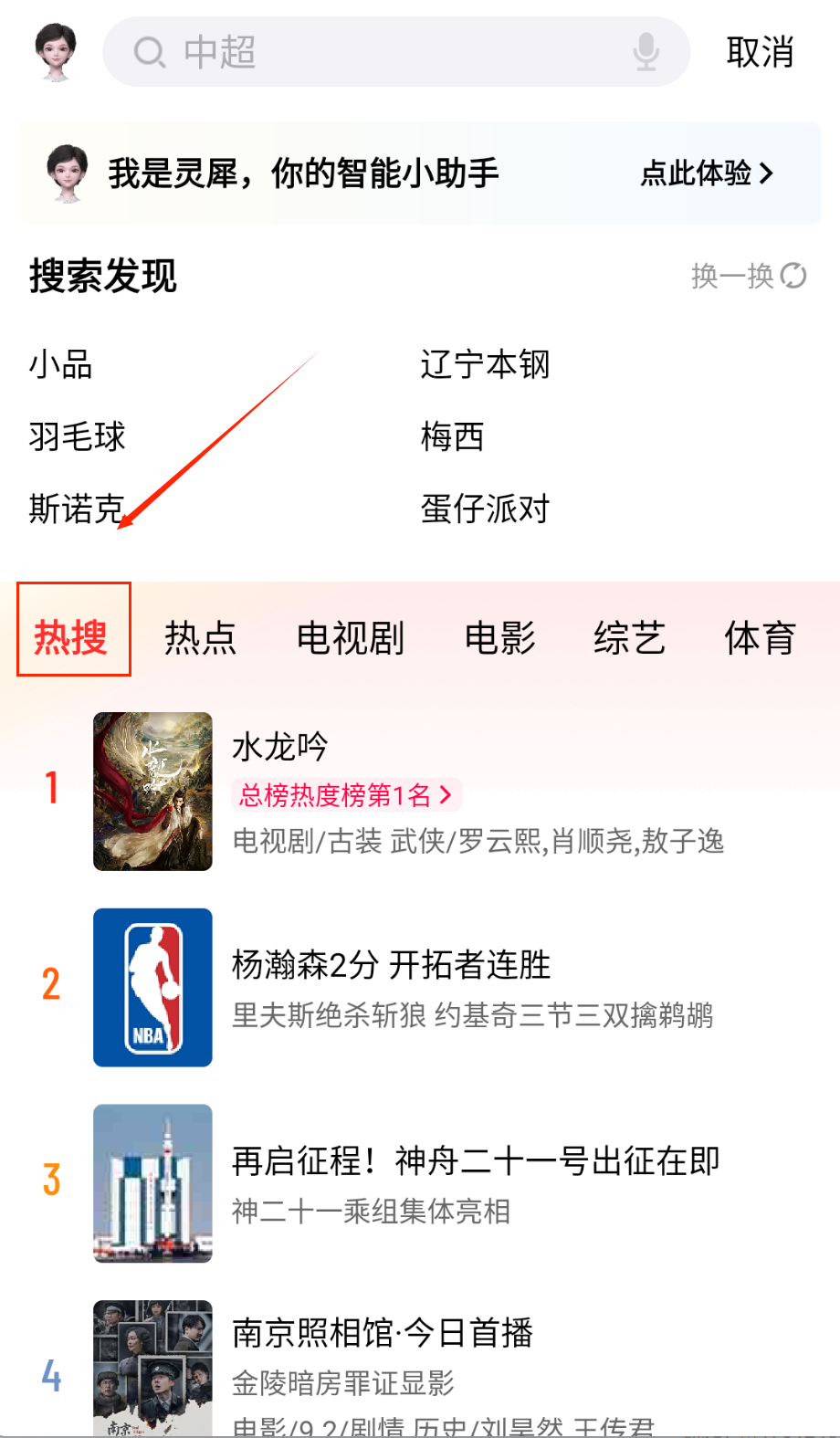Switch to the 电视剧 tab
Screen dimensions: 840x1438
coord(351,637)
